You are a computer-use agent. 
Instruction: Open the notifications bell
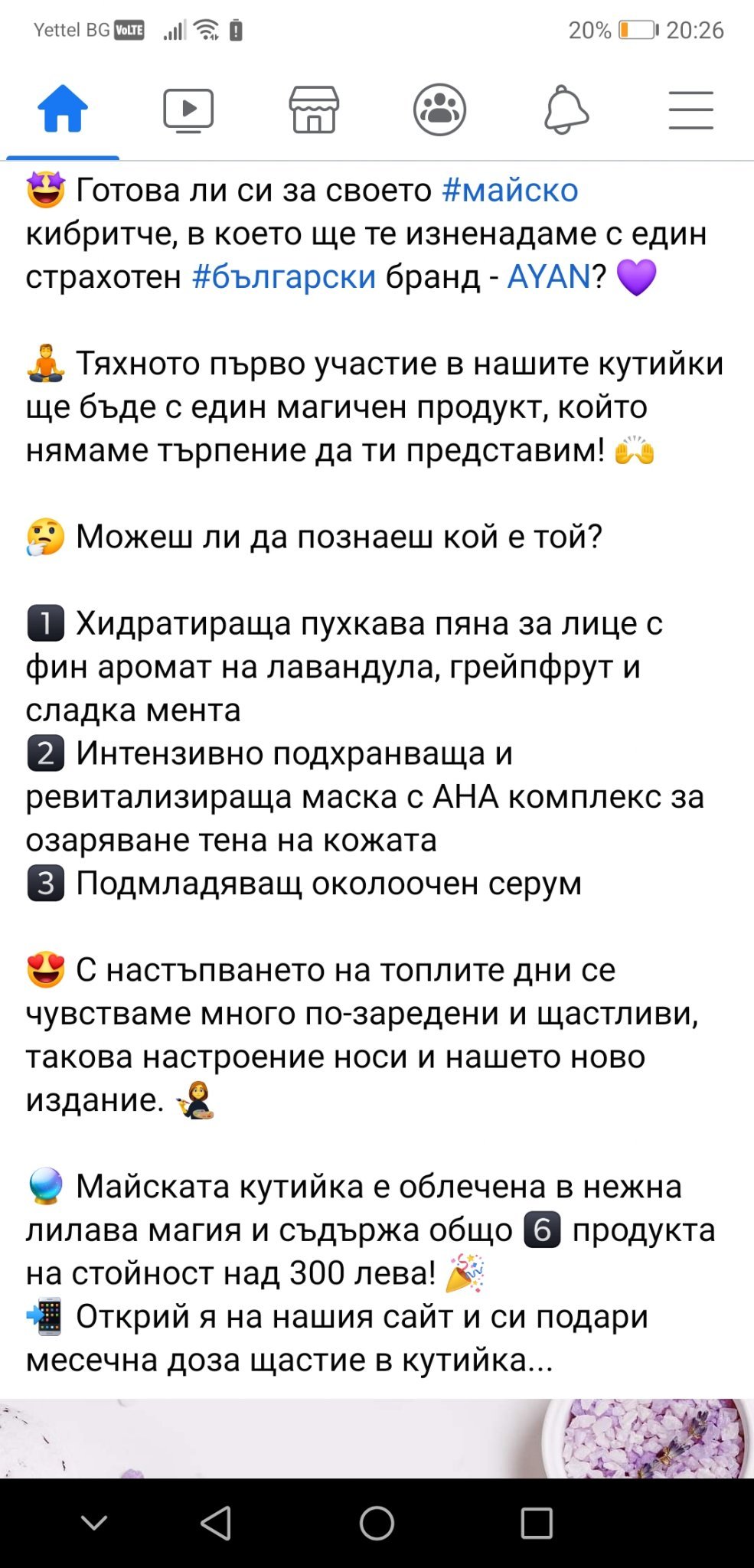(x=566, y=109)
